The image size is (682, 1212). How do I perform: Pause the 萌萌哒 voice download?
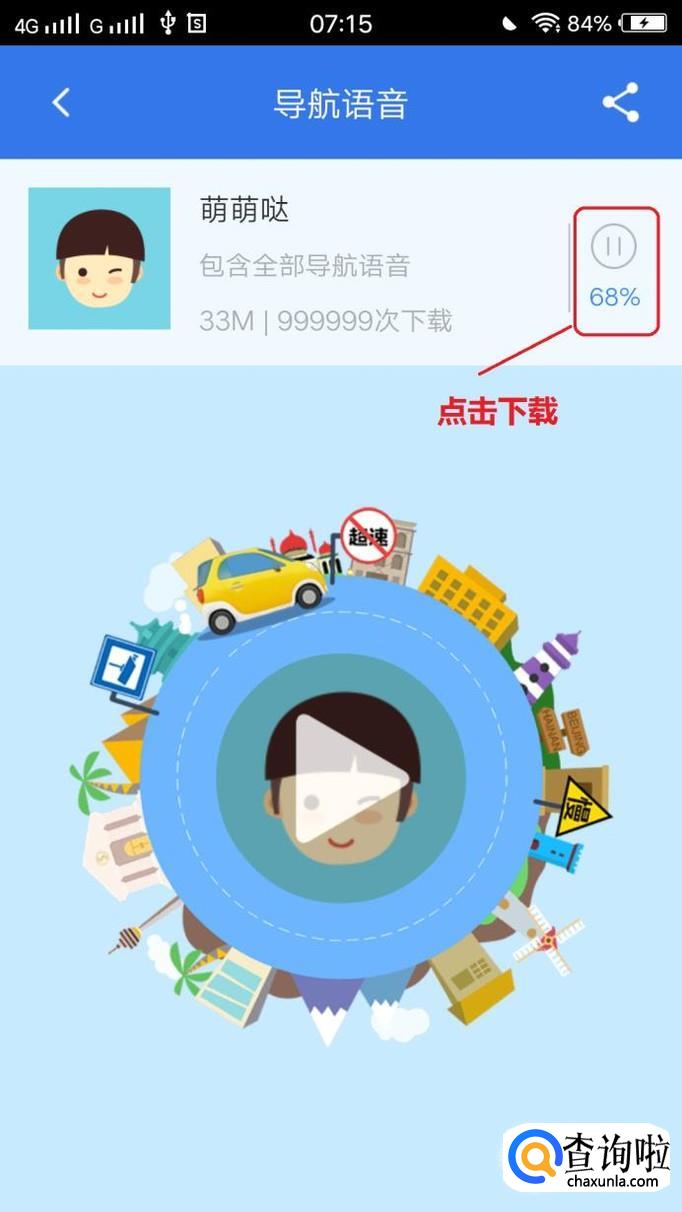point(613,247)
